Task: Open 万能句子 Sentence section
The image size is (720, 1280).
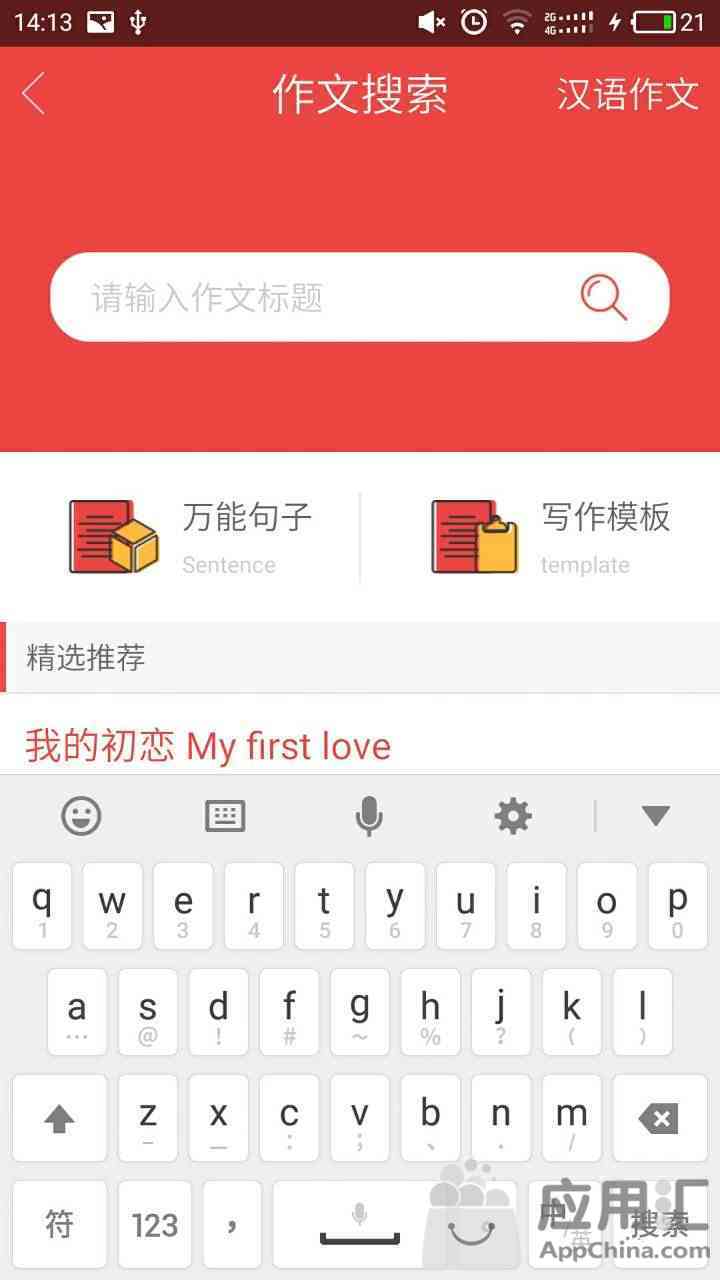Action: 190,537
